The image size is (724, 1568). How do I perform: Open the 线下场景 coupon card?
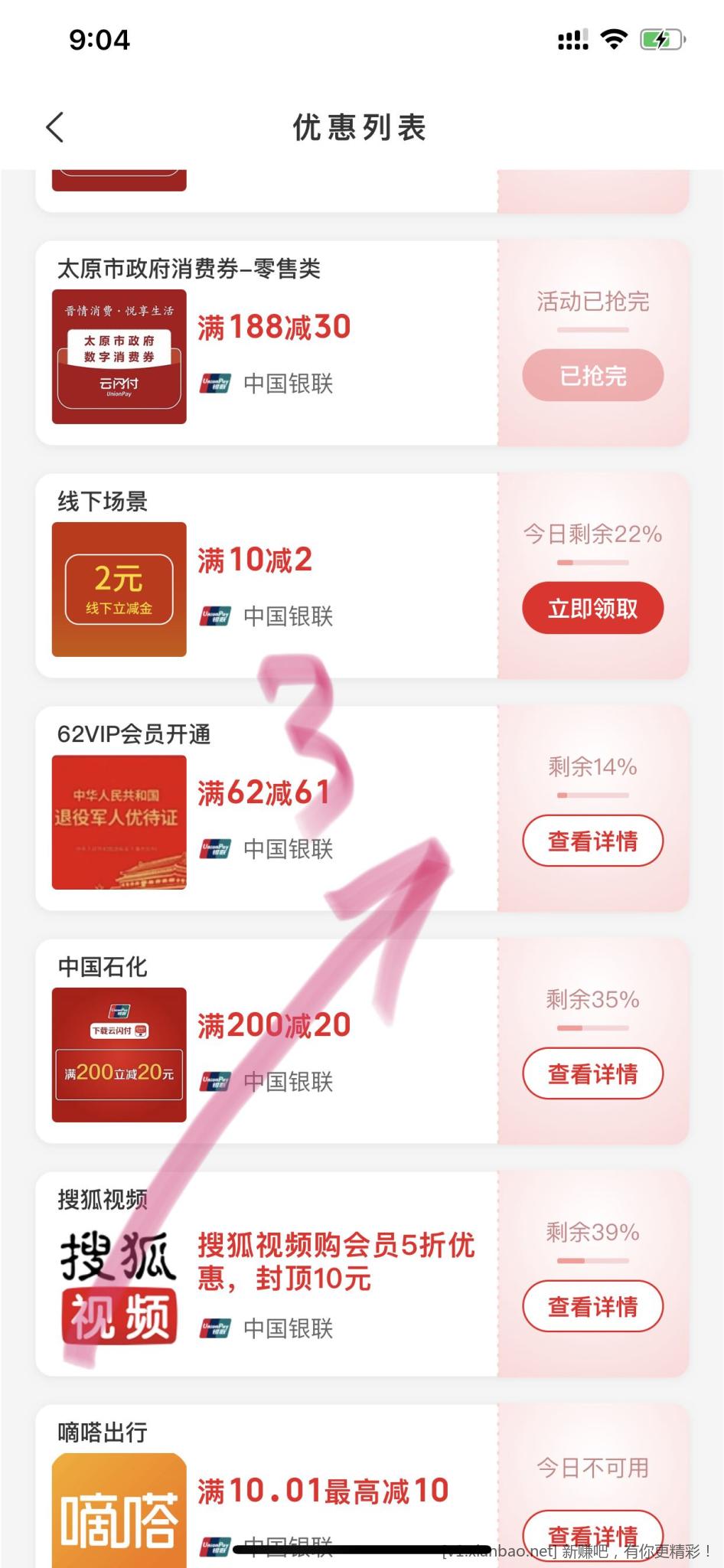click(x=268, y=576)
